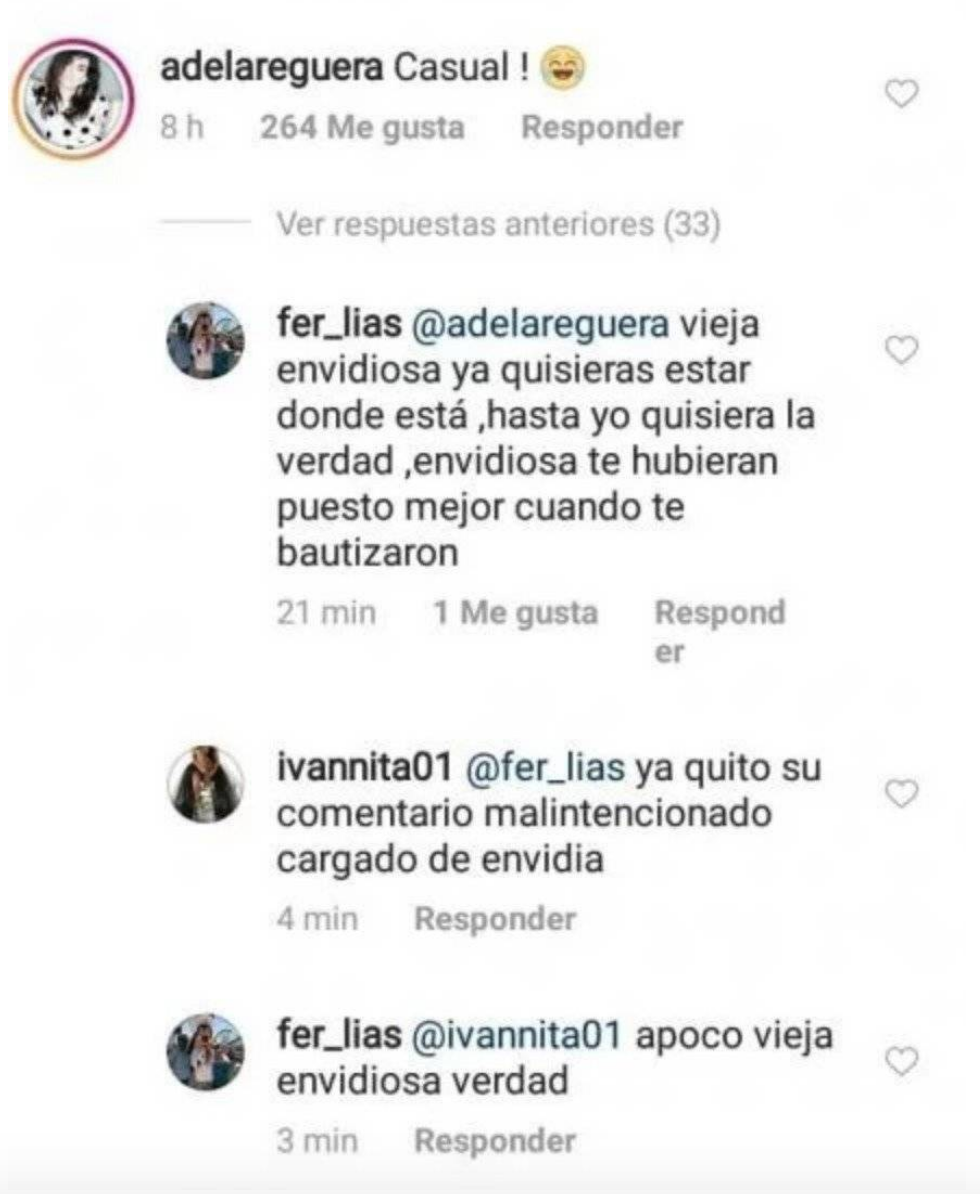Screen dimensions: 980x1194
Task: Like fer_lias's 3 min comment
Action: tap(902, 1062)
